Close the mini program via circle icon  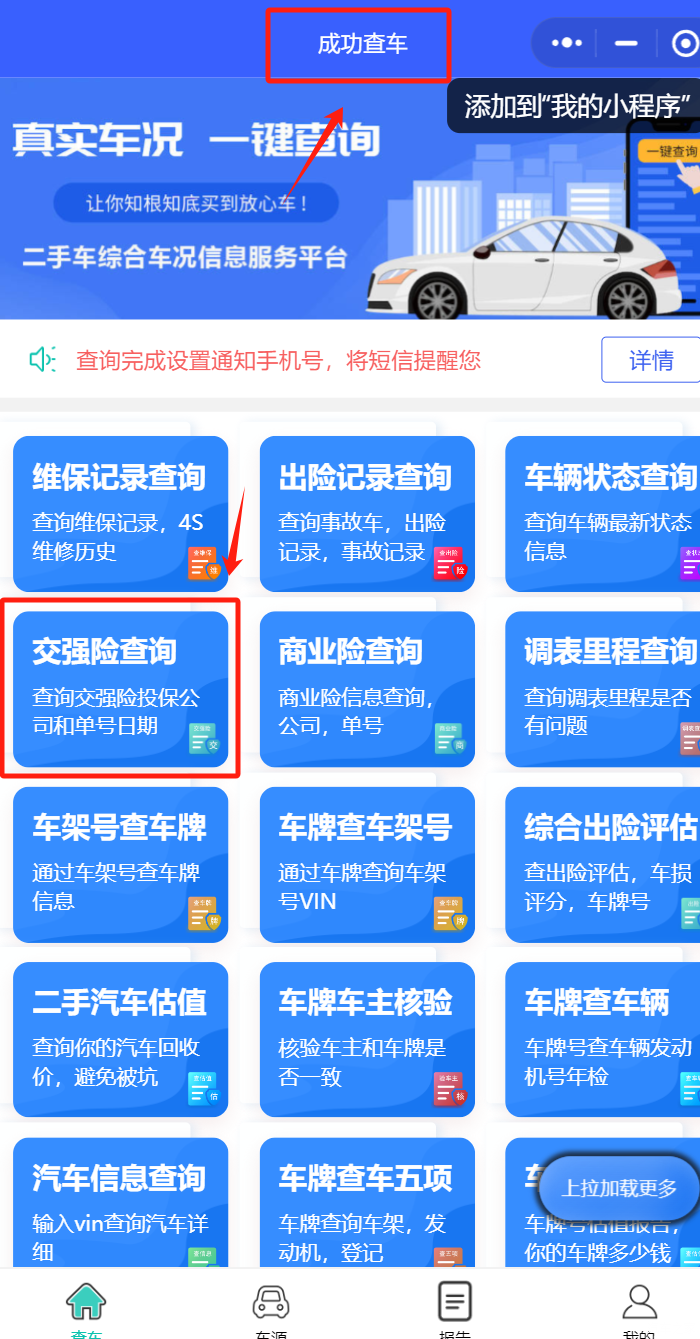point(684,43)
